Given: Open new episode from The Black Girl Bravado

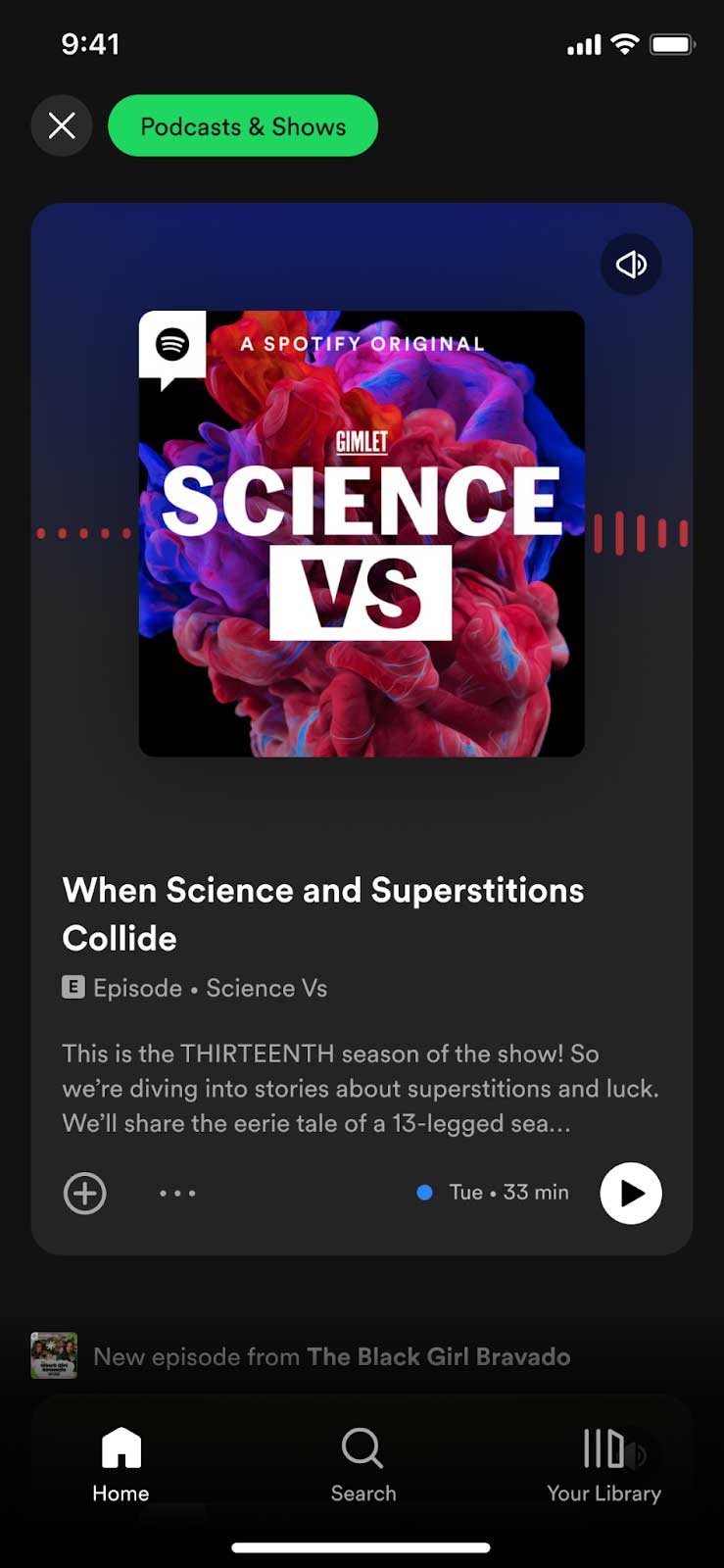Looking at the screenshot, I should pyautogui.click(x=331, y=1356).
